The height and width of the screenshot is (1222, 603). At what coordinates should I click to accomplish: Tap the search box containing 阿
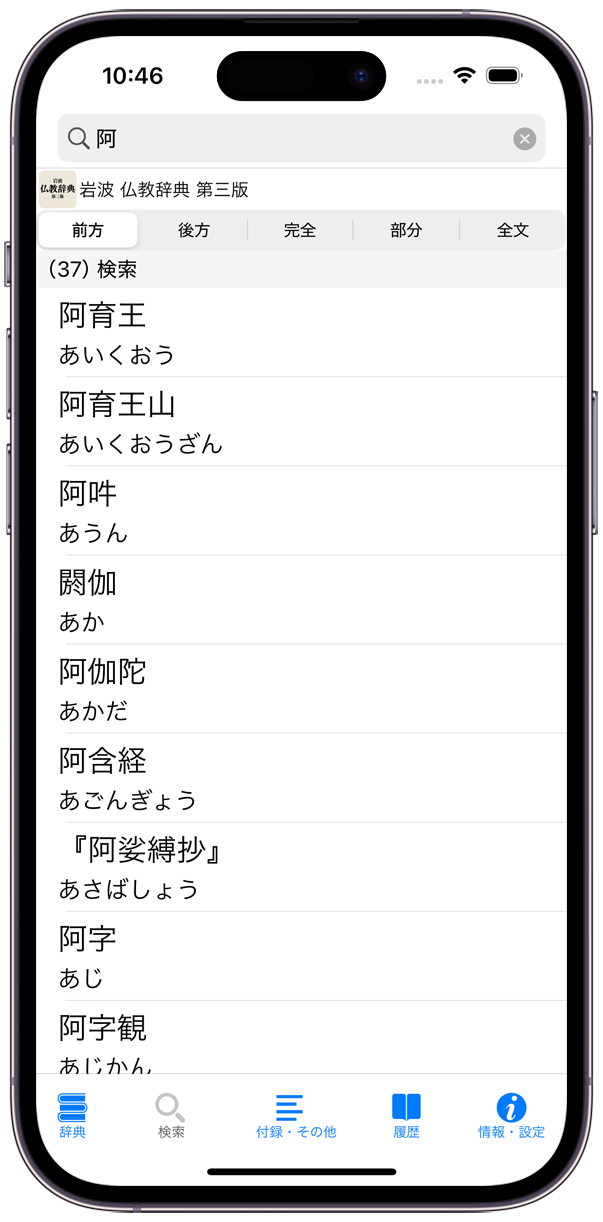300,139
